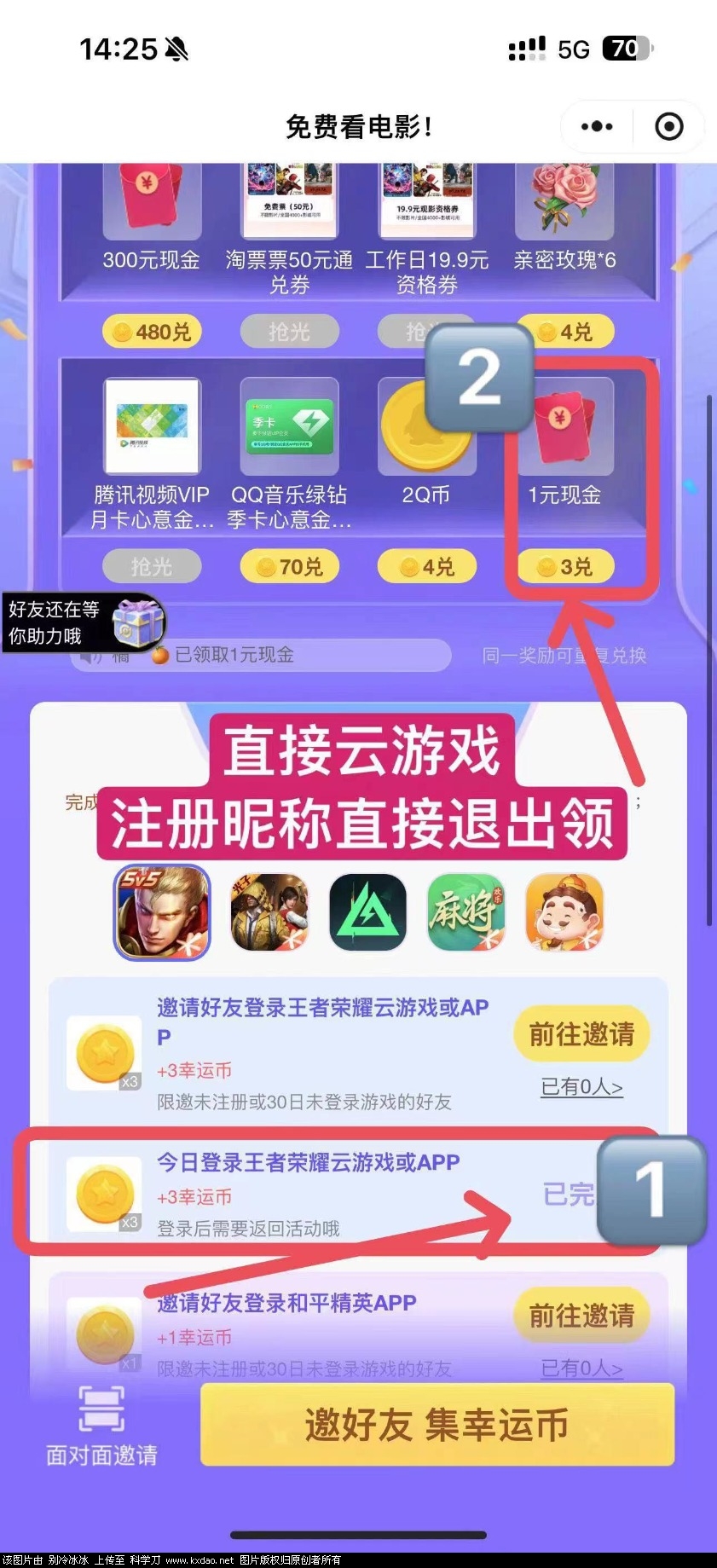Select the 王者荣耀 5v5 game icon

pos(162,912)
